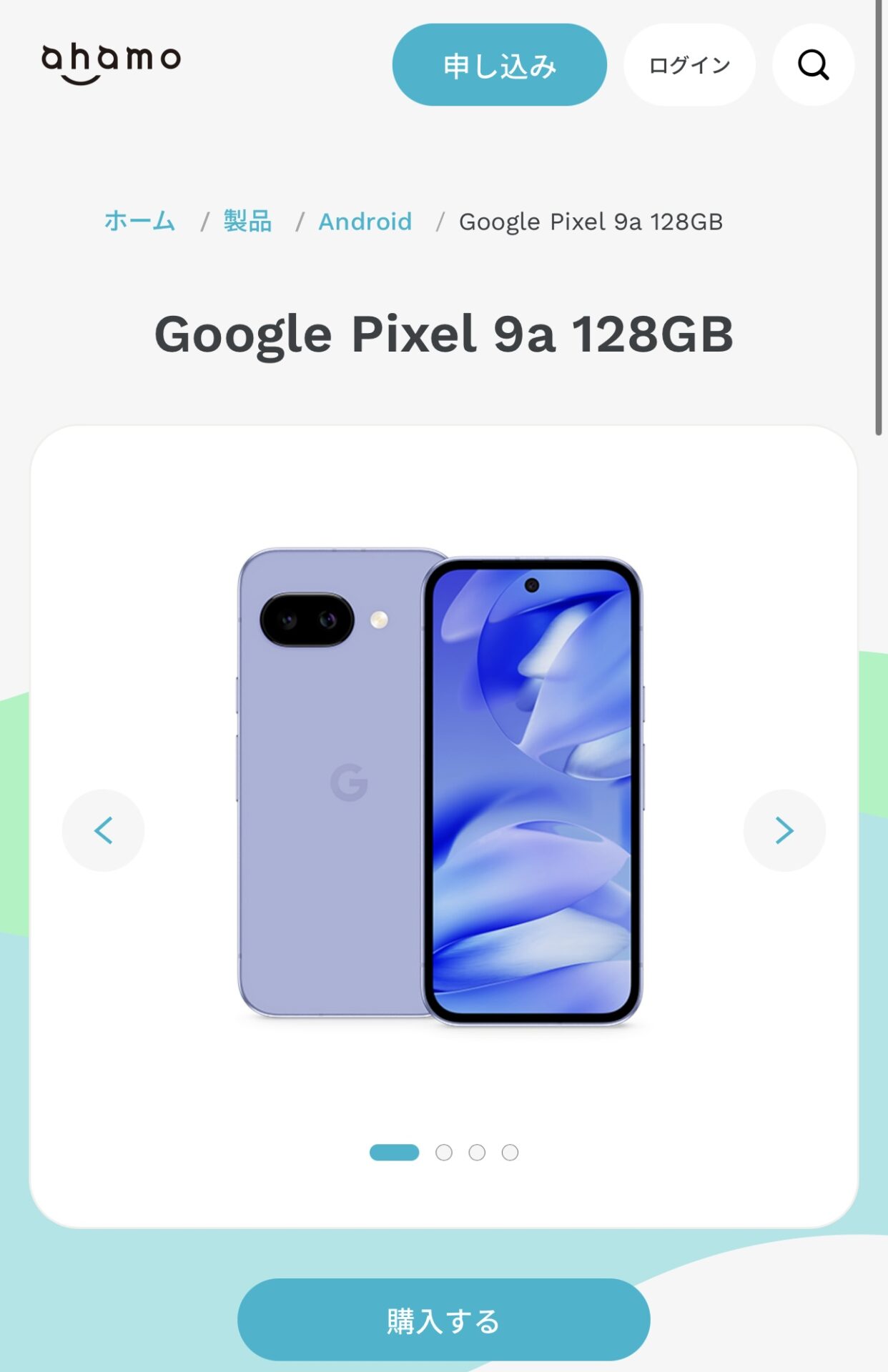This screenshot has width=888, height=1372.
Task: Open the ログイン login page
Action: pyautogui.click(x=689, y=65)
